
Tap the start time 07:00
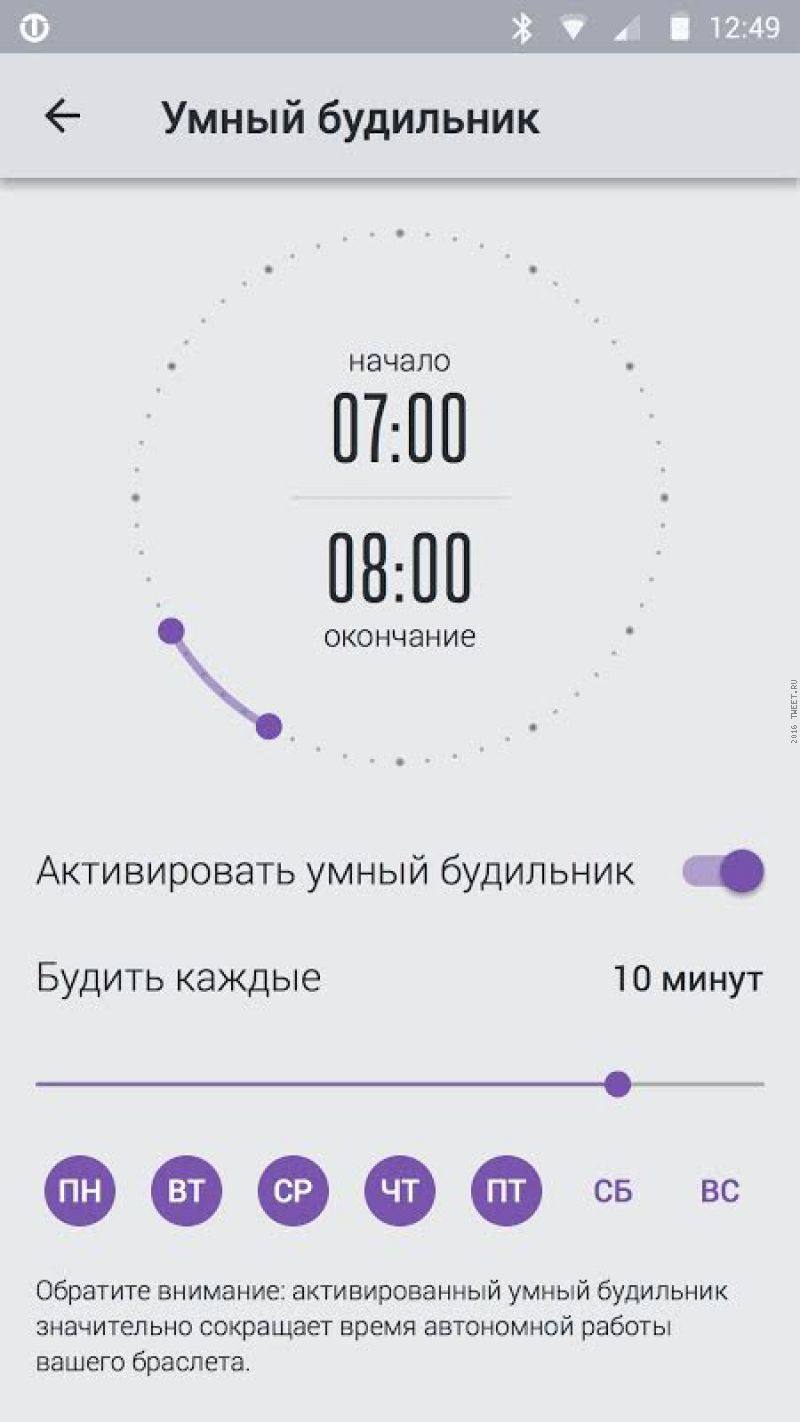click(399, 428)
